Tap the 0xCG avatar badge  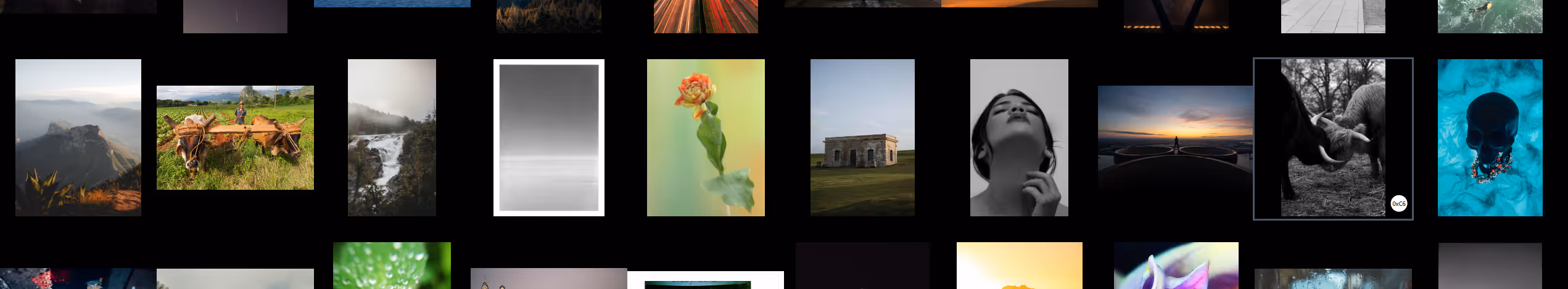tap(1399, 204)
